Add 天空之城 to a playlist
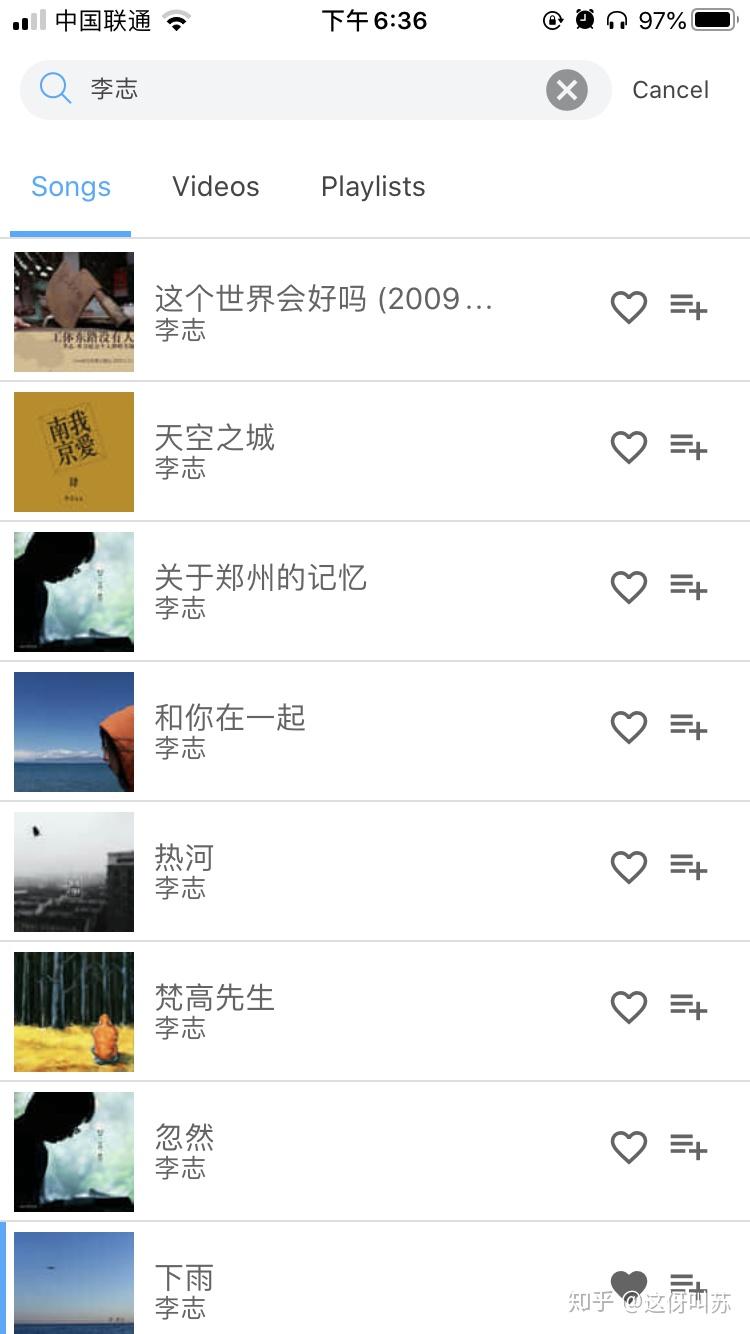Screen dimensions: 750x1334 click(x=689, y=447)
